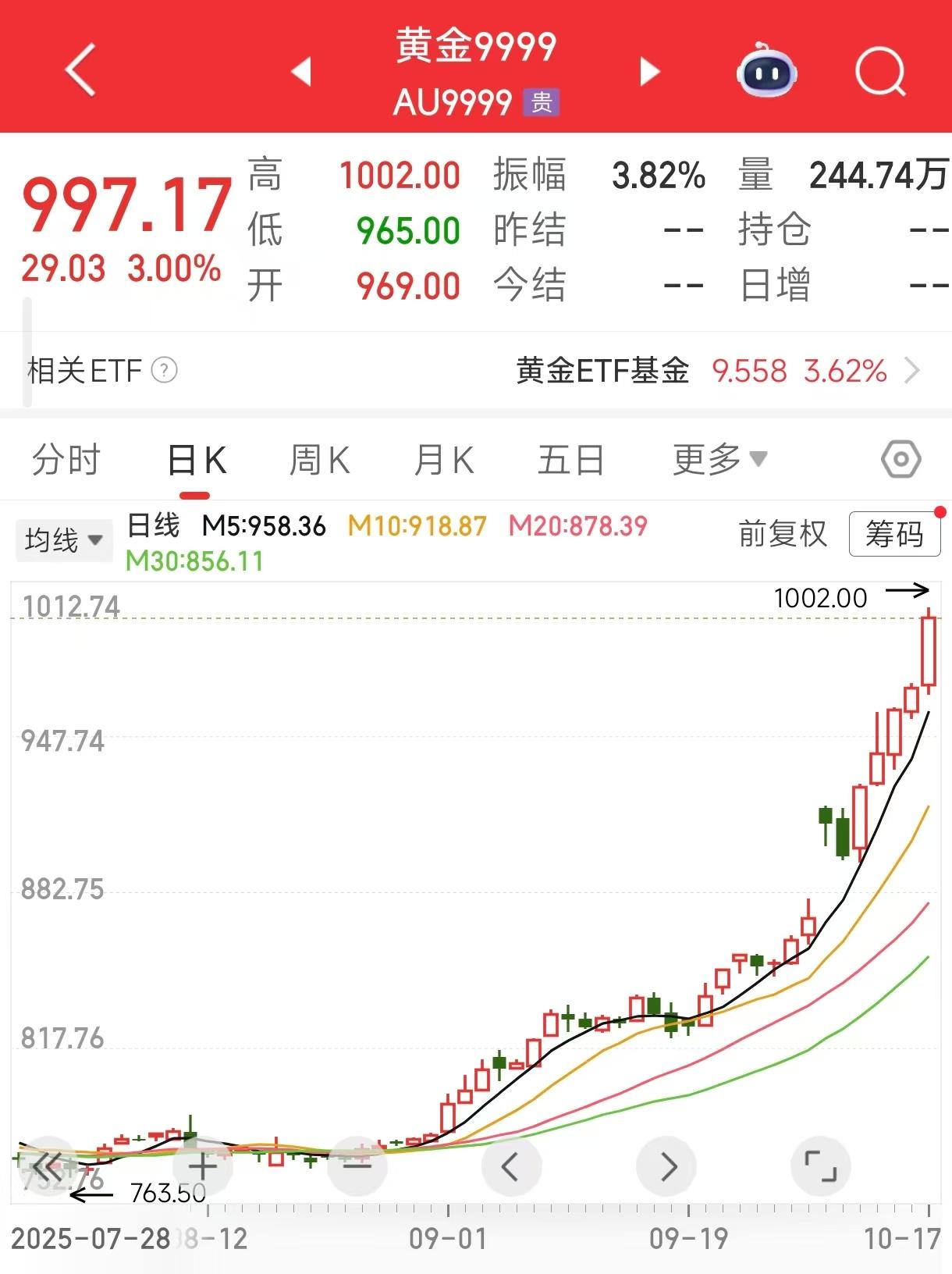This screenshot has height=1274, width=952.
Task: Move chart to the next candle
Action: [x=667, y=1166]
